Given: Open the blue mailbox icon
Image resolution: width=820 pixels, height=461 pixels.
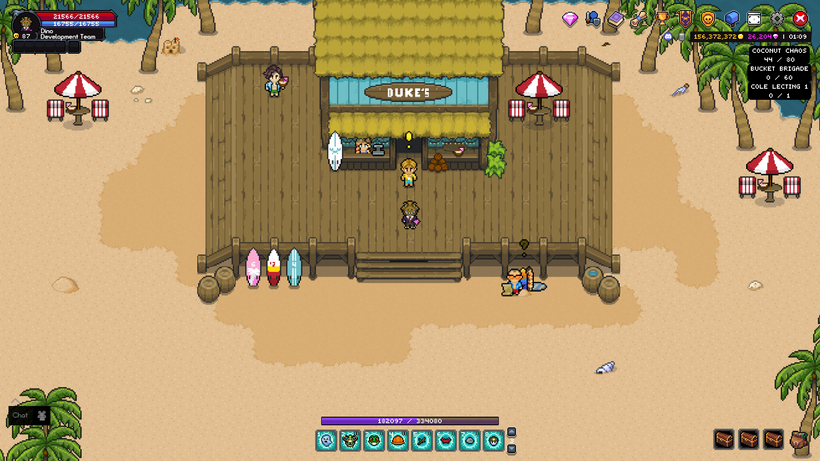Looking at the screenshot, I should pyautogui.click(x=732, y=18).
